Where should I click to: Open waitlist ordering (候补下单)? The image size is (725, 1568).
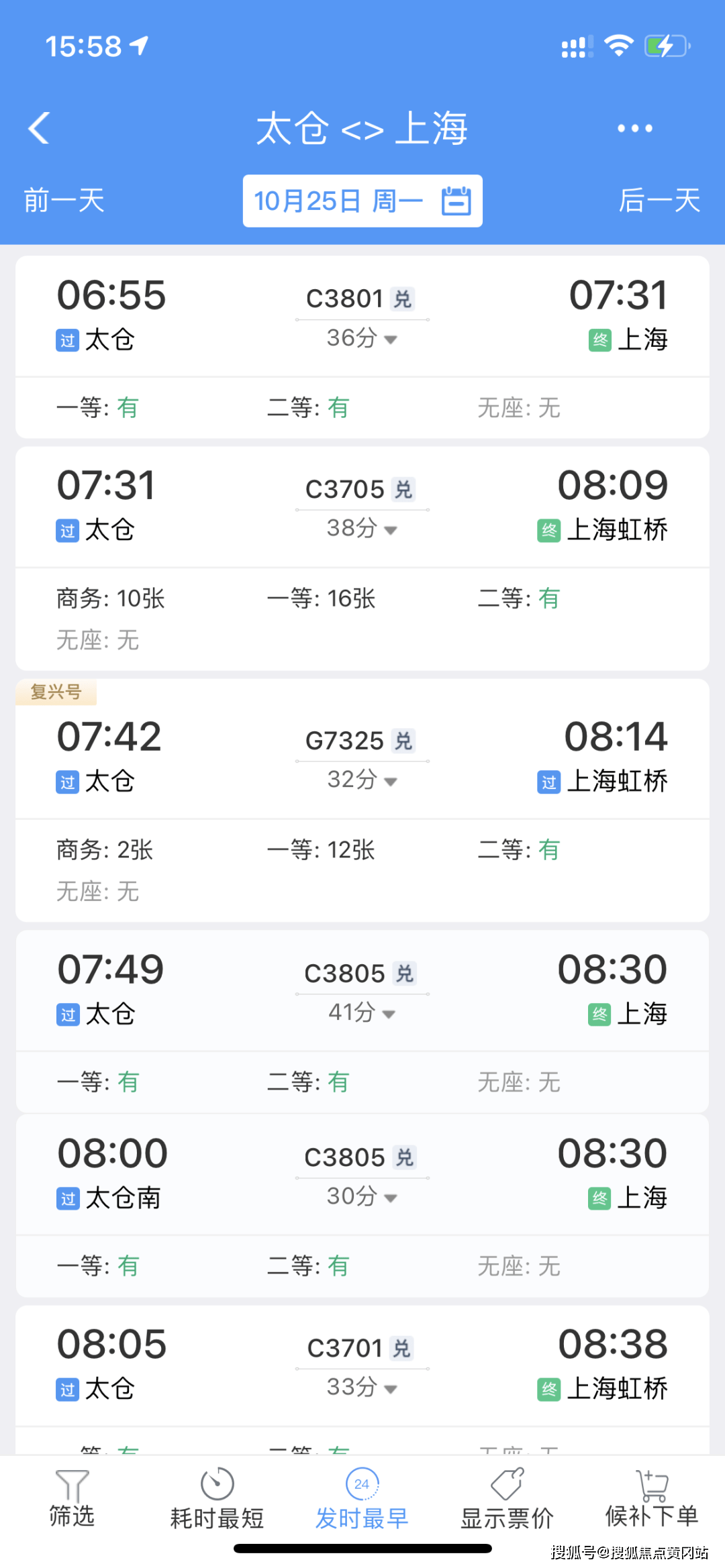click(x=652, y=1500)
